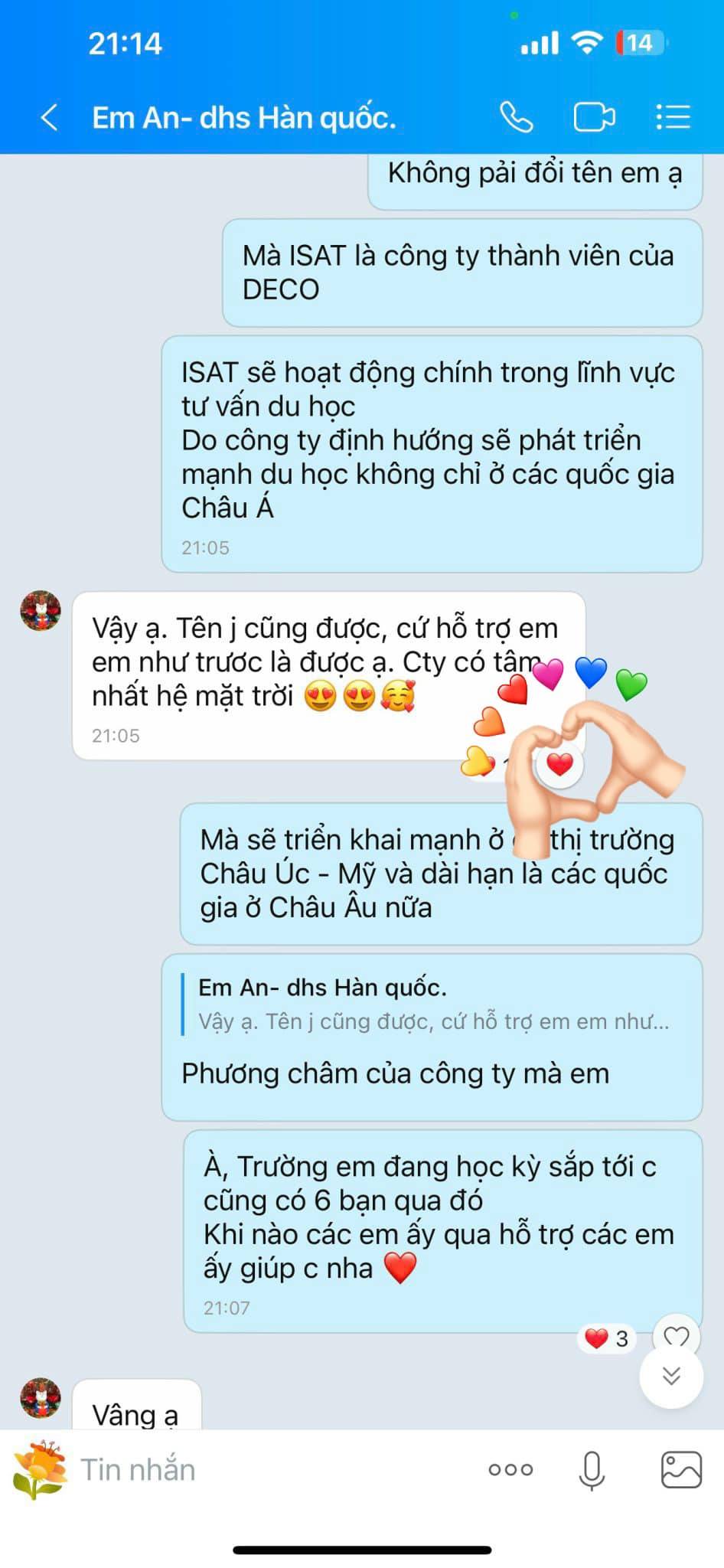Go back to the chat list

pos(50,118)
